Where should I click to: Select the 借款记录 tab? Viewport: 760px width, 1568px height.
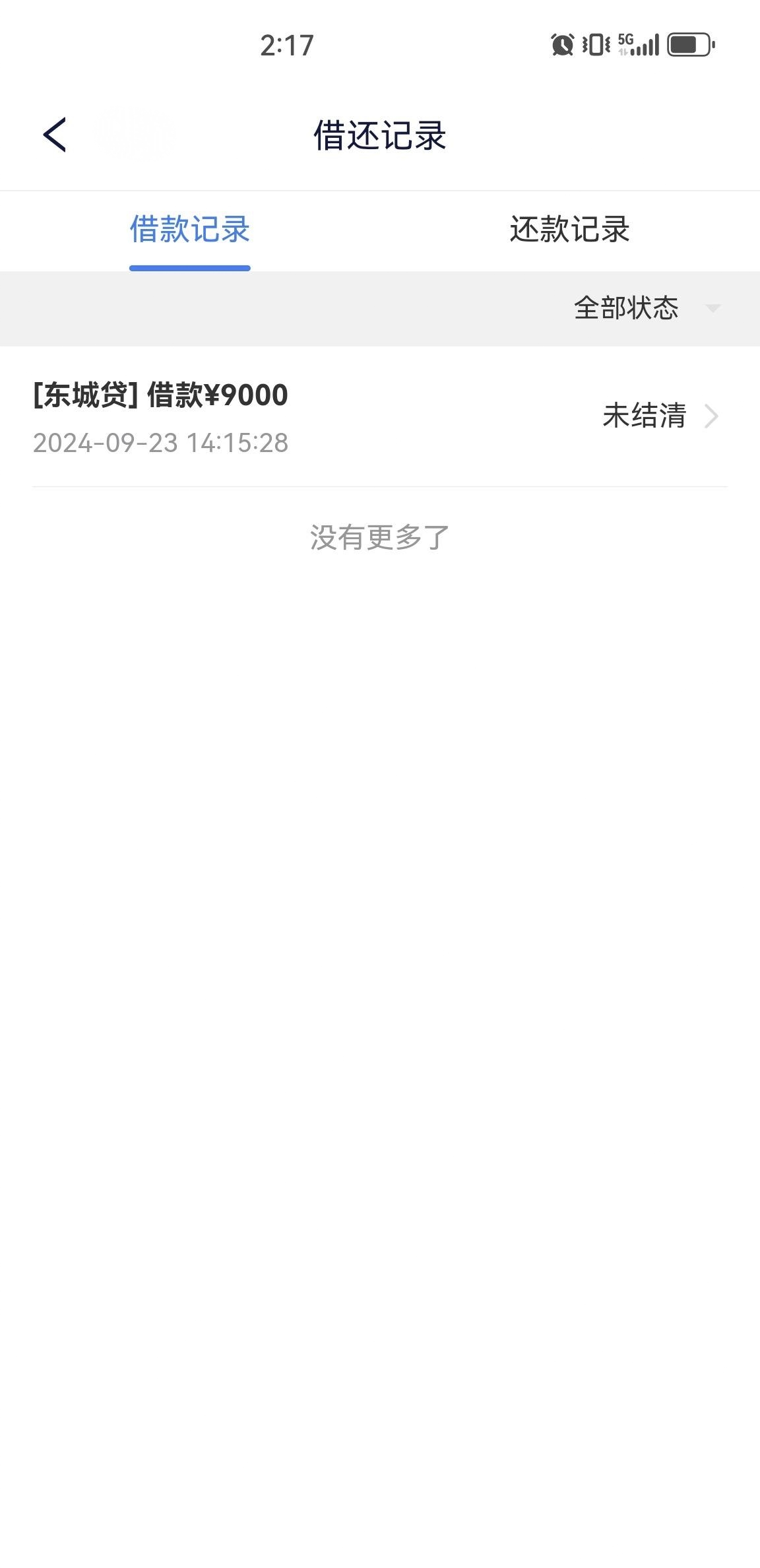[190, 230]
